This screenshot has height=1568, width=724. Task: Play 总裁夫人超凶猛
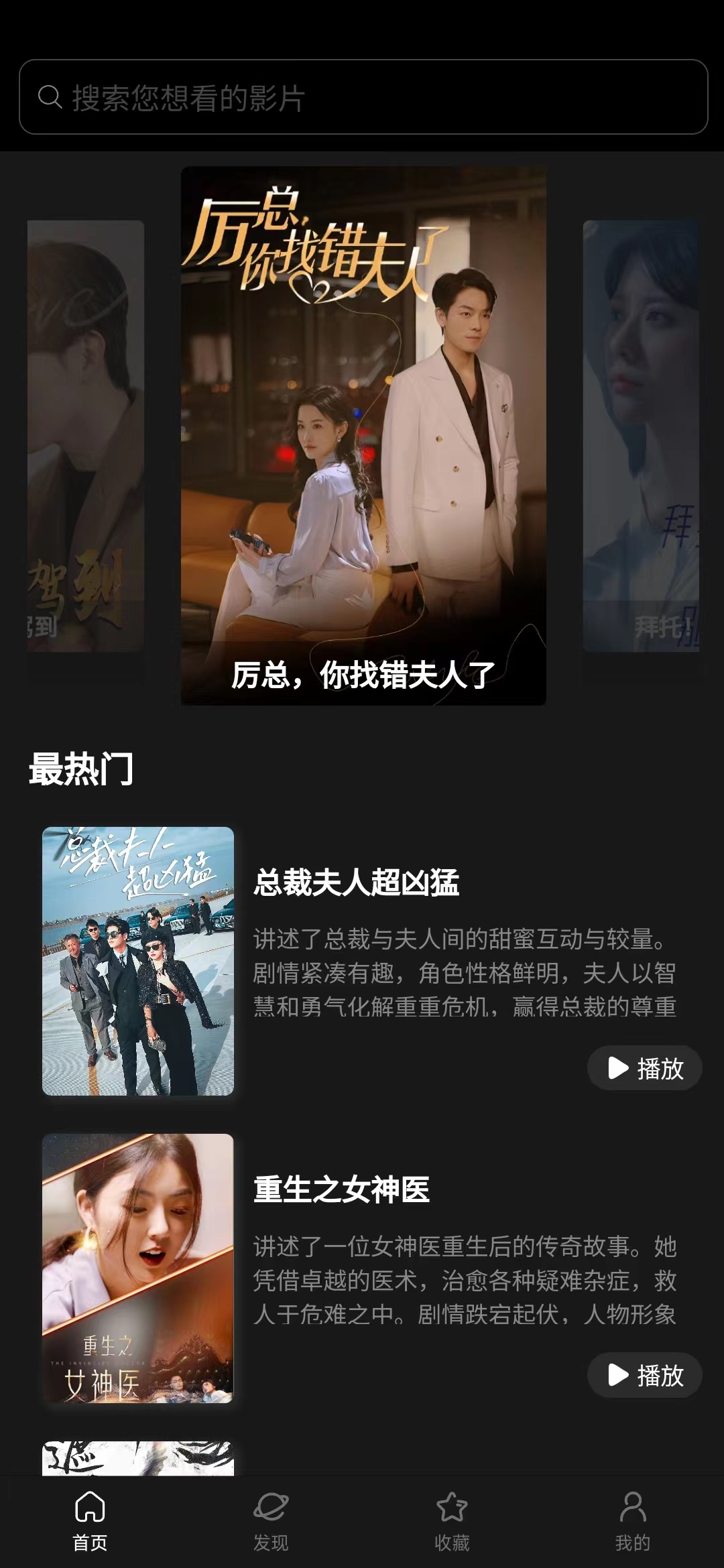[x=645, y=1068]
